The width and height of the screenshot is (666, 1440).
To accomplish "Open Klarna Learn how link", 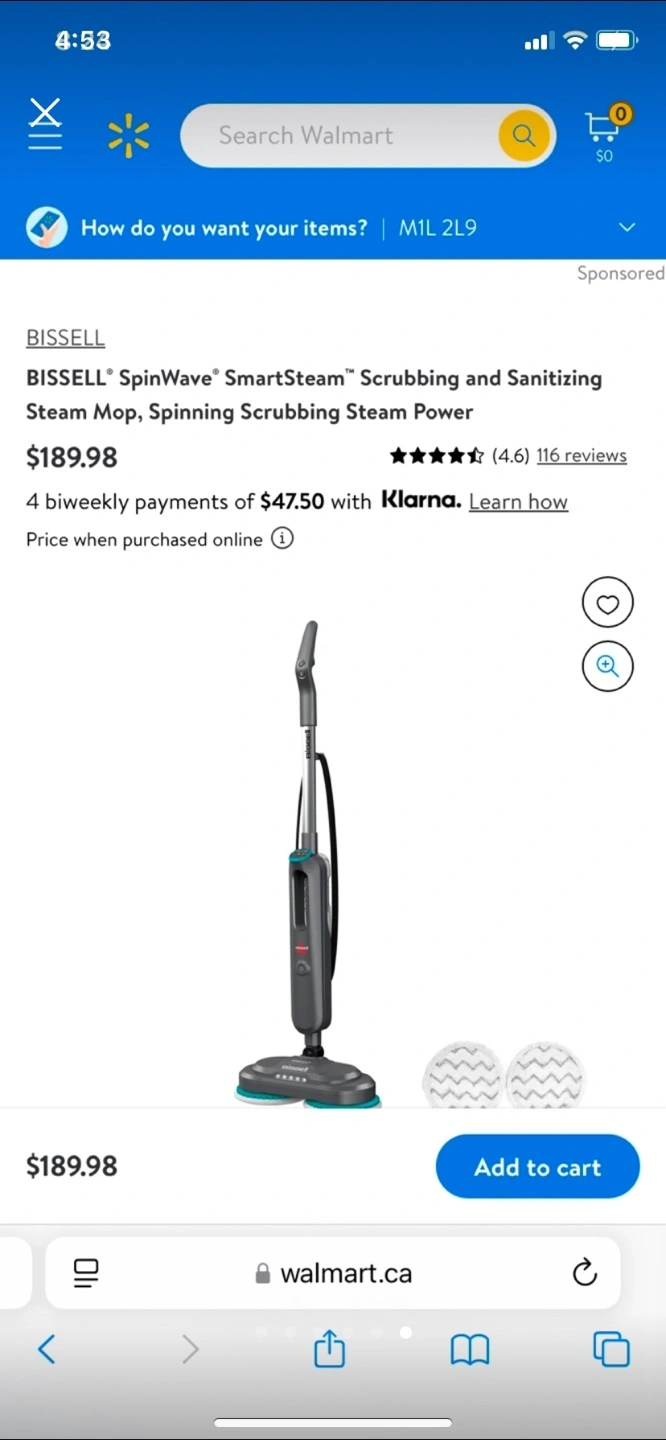I will coord(518,502).
